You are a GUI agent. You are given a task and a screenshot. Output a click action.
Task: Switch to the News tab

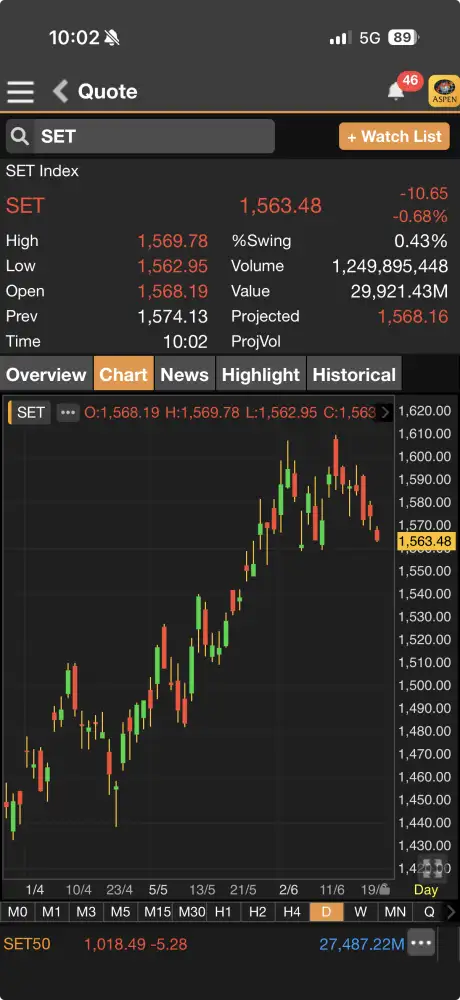(184, 374)
